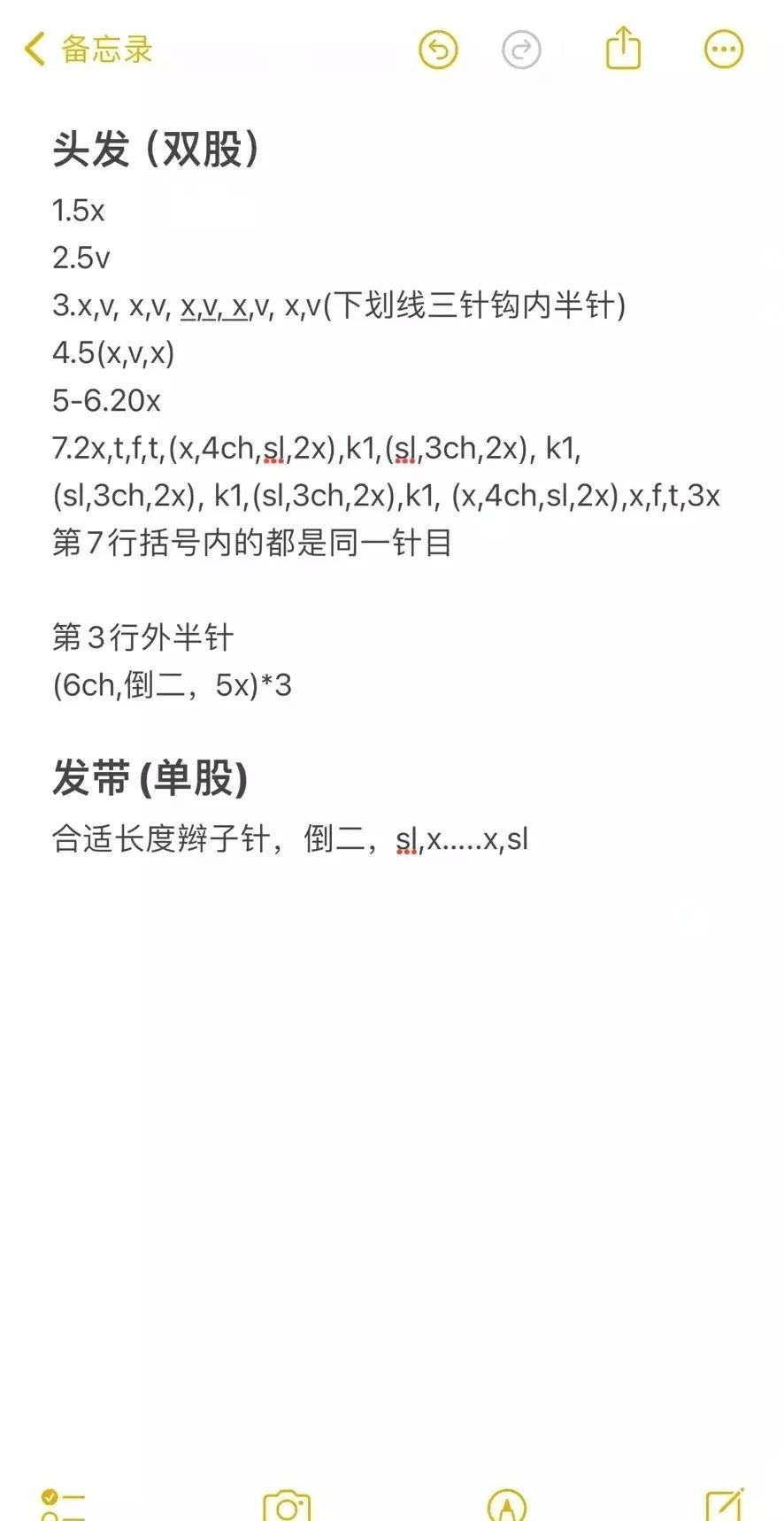Redo the last edit
The image size is (784, 1521).
521,50
